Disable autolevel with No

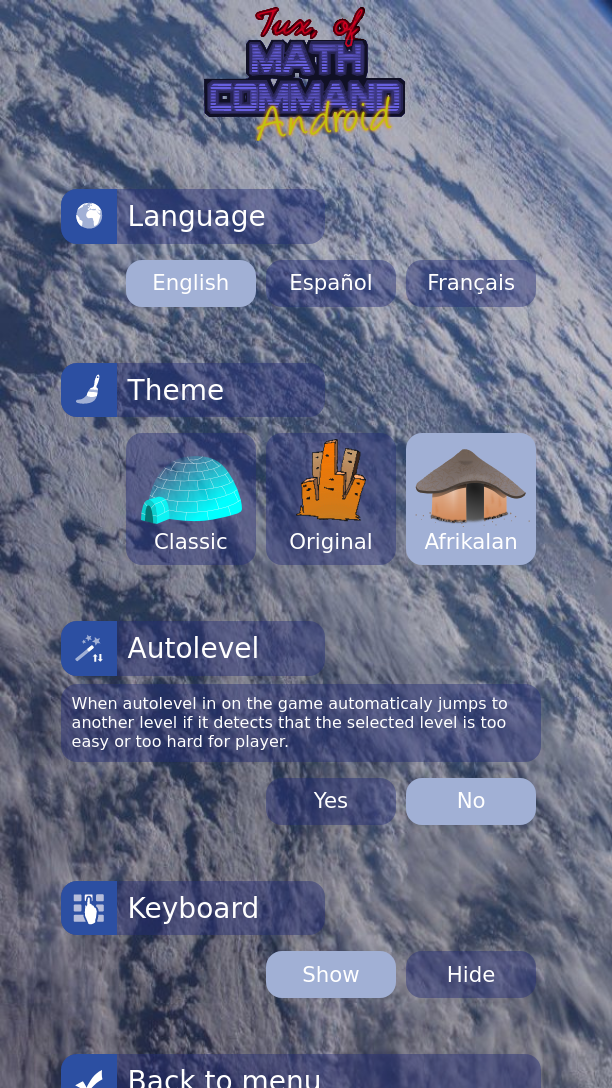[x=470, y=801]
